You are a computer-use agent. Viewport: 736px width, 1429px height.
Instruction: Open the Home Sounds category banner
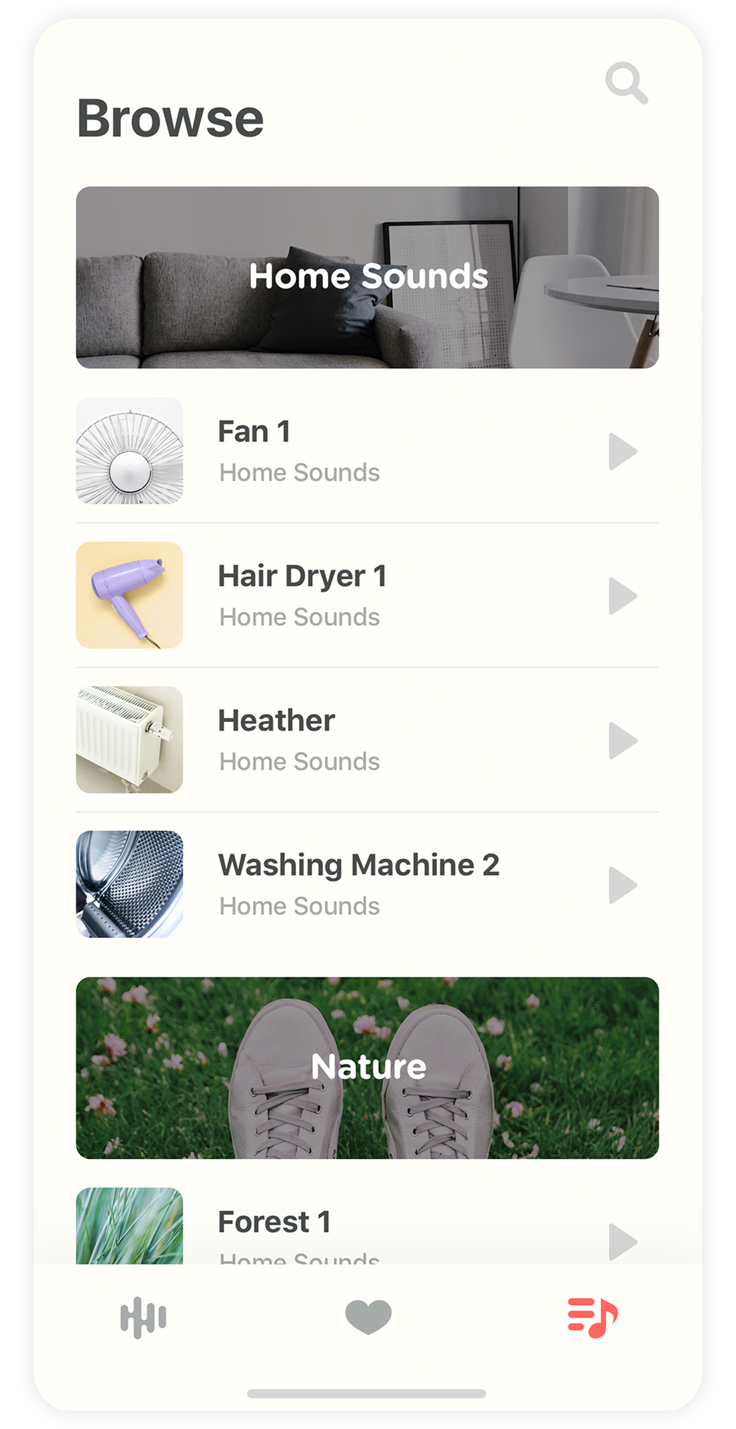367,277
